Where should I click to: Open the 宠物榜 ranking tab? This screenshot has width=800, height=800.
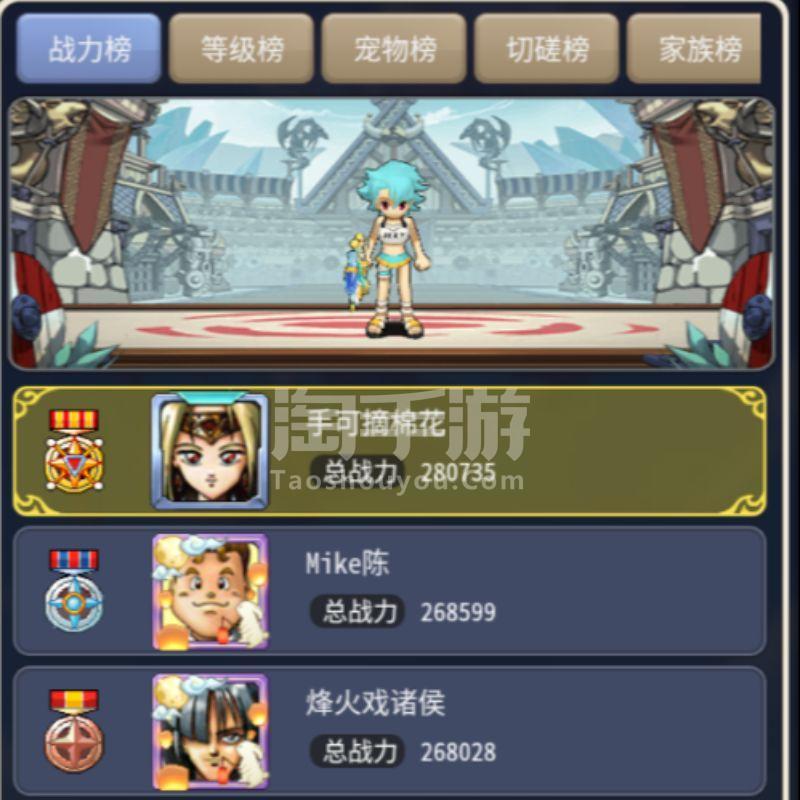coord(394,49)
